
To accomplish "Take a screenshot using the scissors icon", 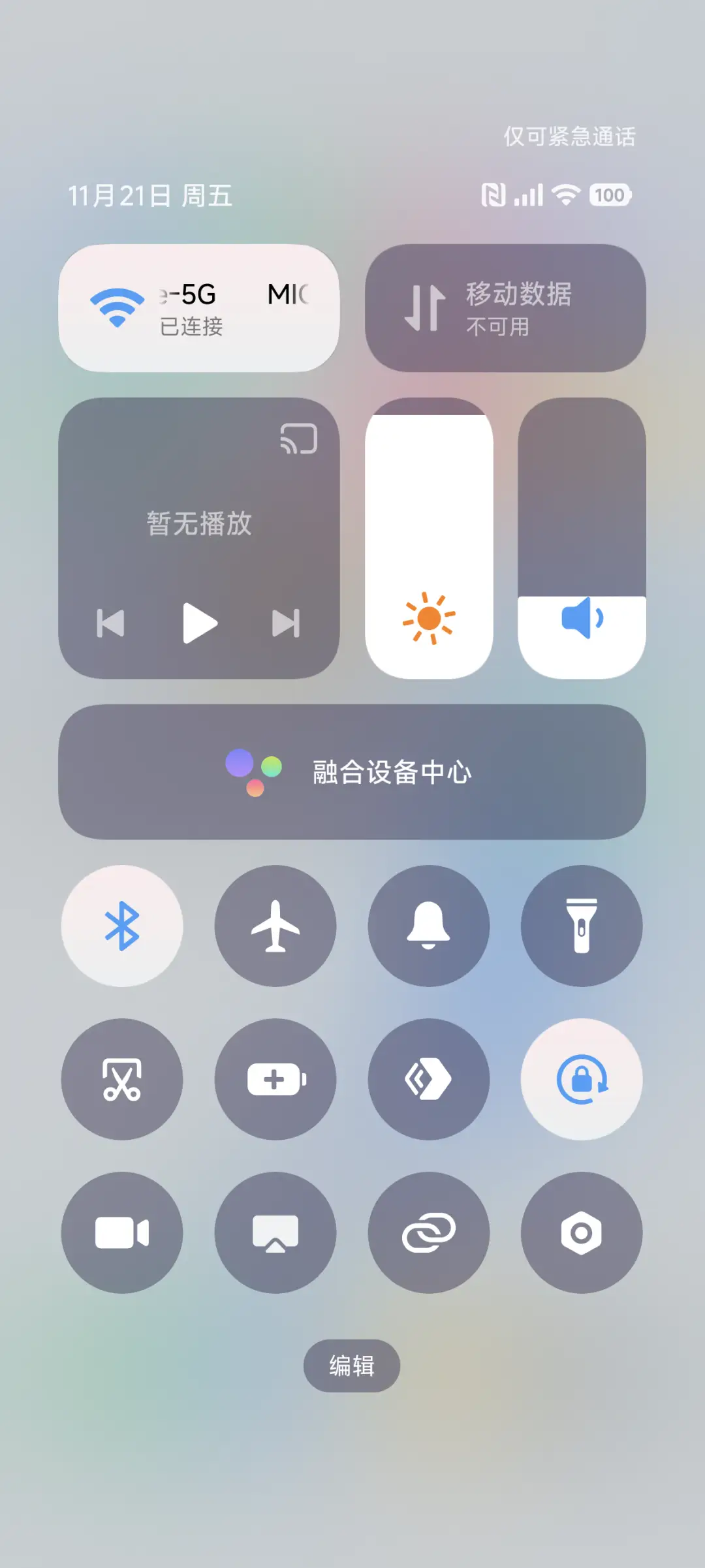I will coord(122,1079).
